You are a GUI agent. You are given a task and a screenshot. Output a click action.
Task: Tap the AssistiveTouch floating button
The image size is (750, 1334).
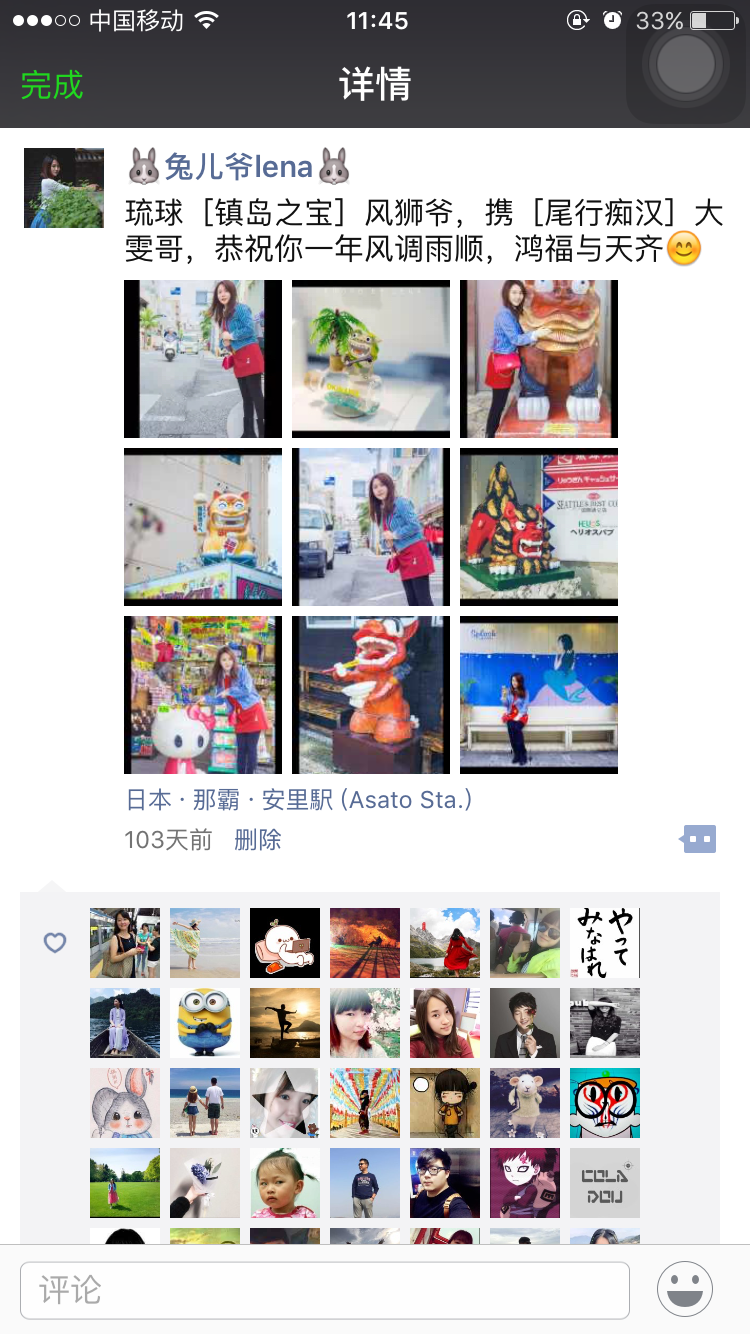686,65
